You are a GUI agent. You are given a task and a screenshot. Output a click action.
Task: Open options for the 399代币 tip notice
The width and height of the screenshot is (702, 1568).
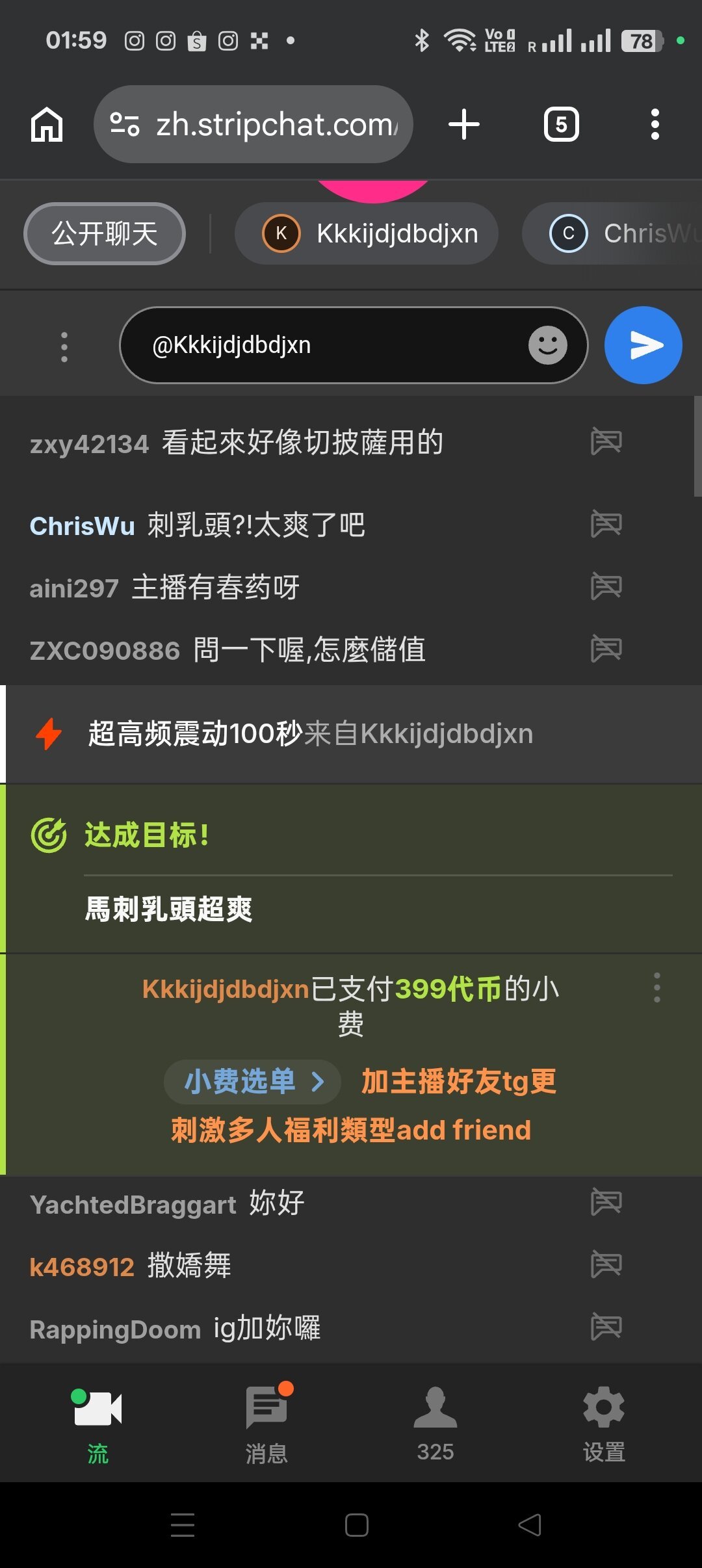(x=657, y=987)
